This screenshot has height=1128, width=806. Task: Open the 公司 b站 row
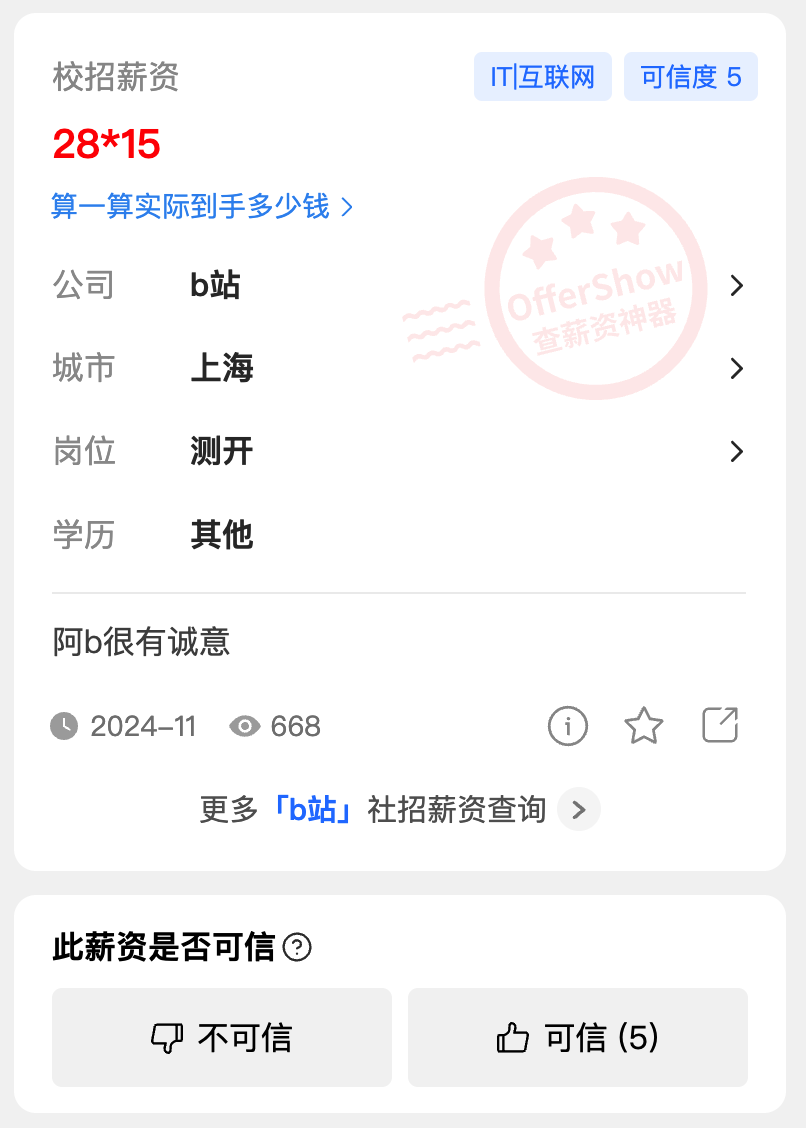tap(400, 286)
